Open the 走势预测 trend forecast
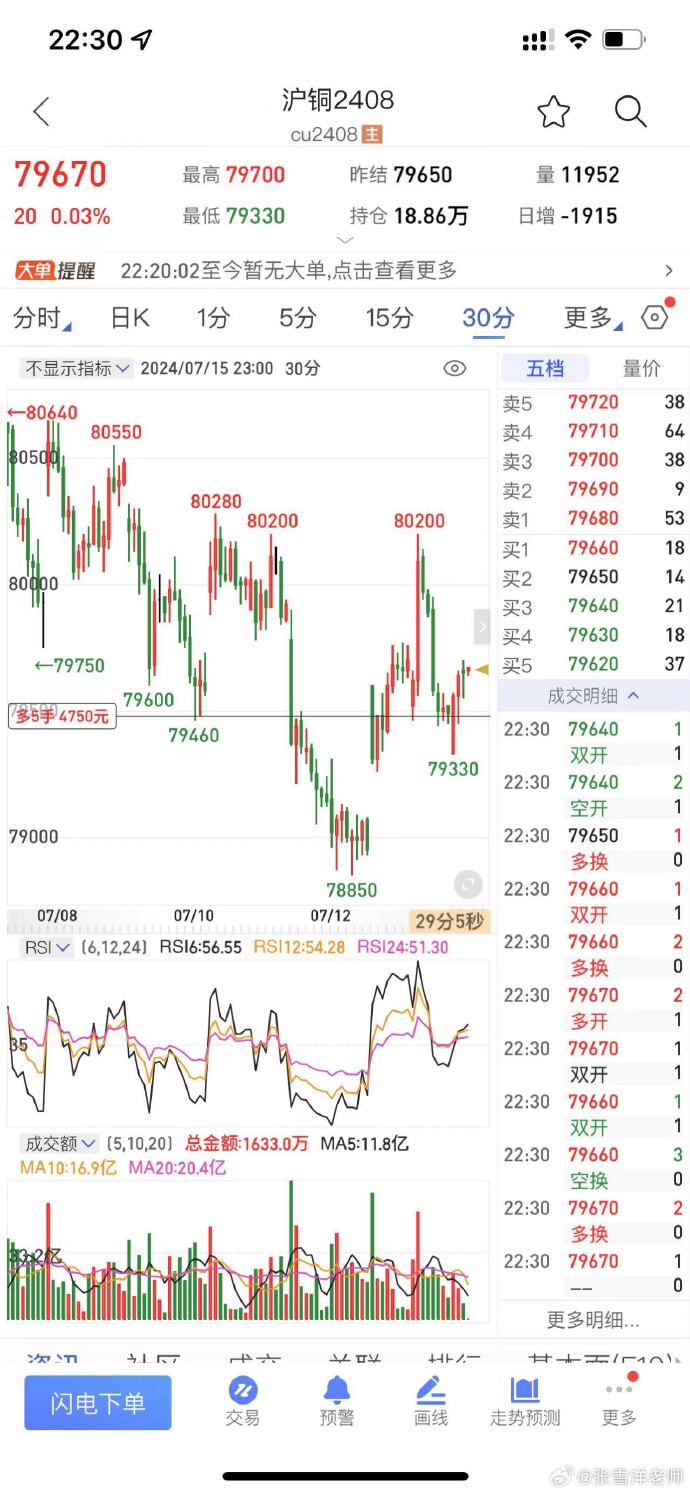Screen dimensions: 690x1493 coord(525,1401)
